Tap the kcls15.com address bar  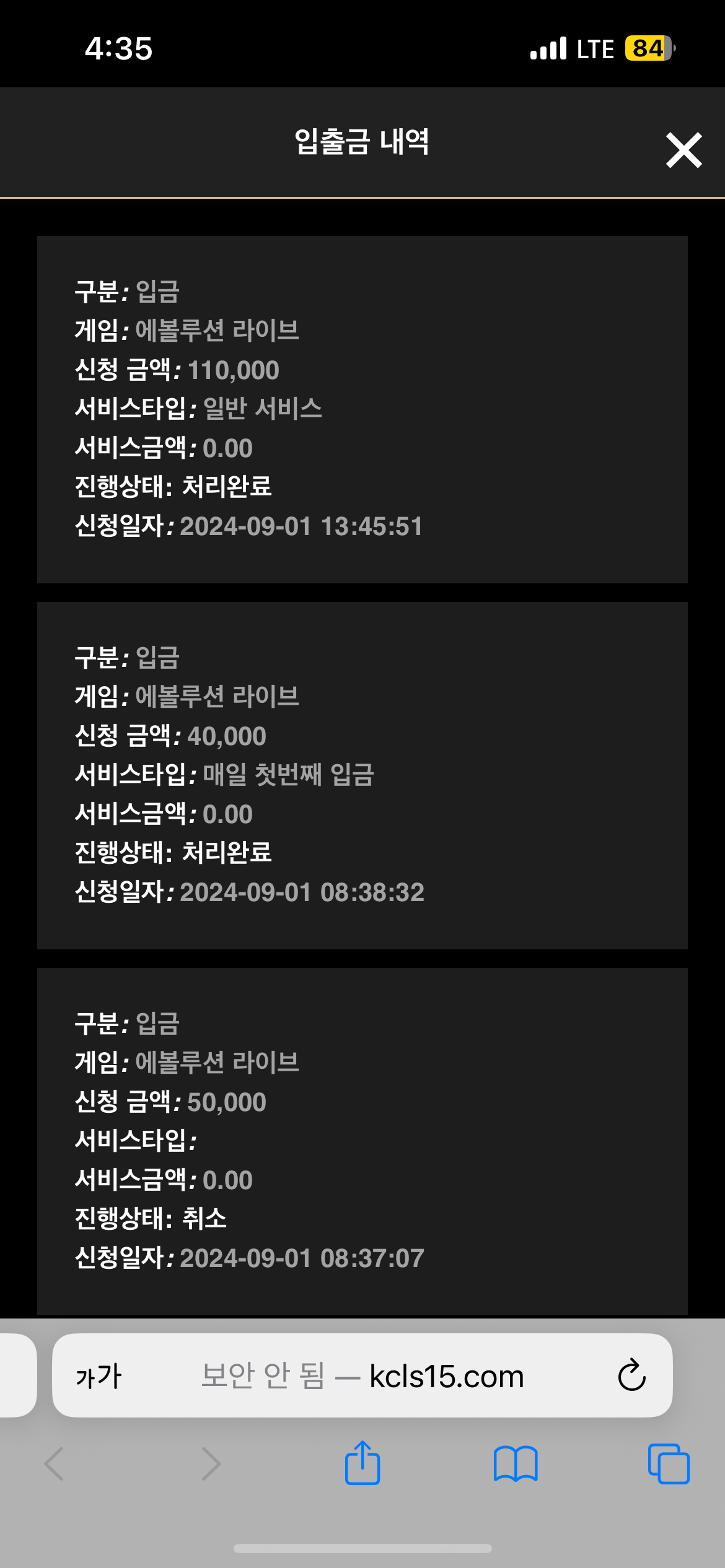[x=362, y=1375]
